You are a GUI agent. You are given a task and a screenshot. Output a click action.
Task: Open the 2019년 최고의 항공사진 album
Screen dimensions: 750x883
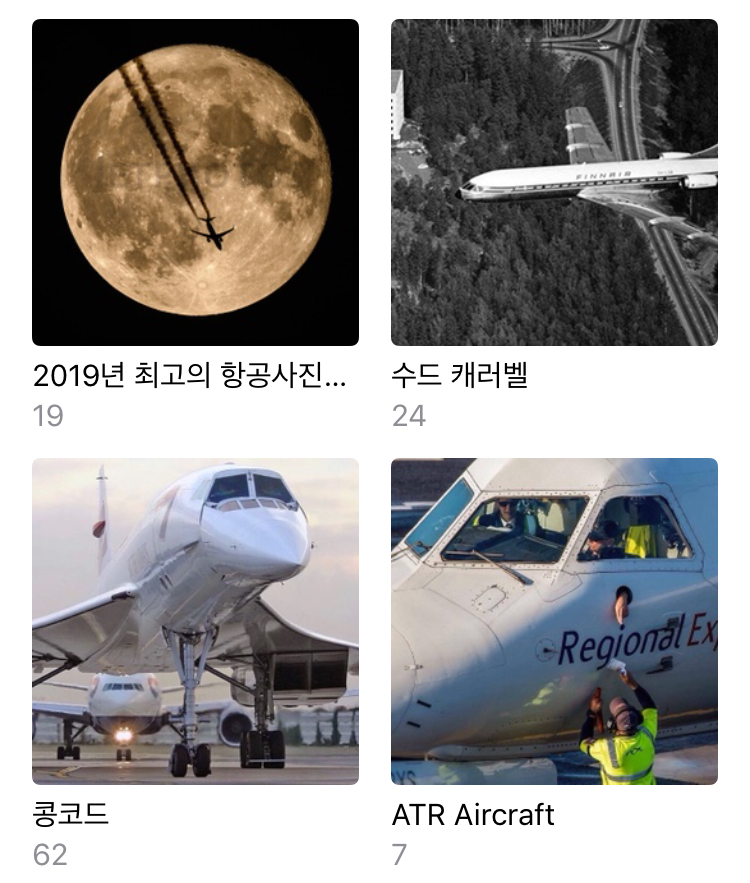[195, 183]
